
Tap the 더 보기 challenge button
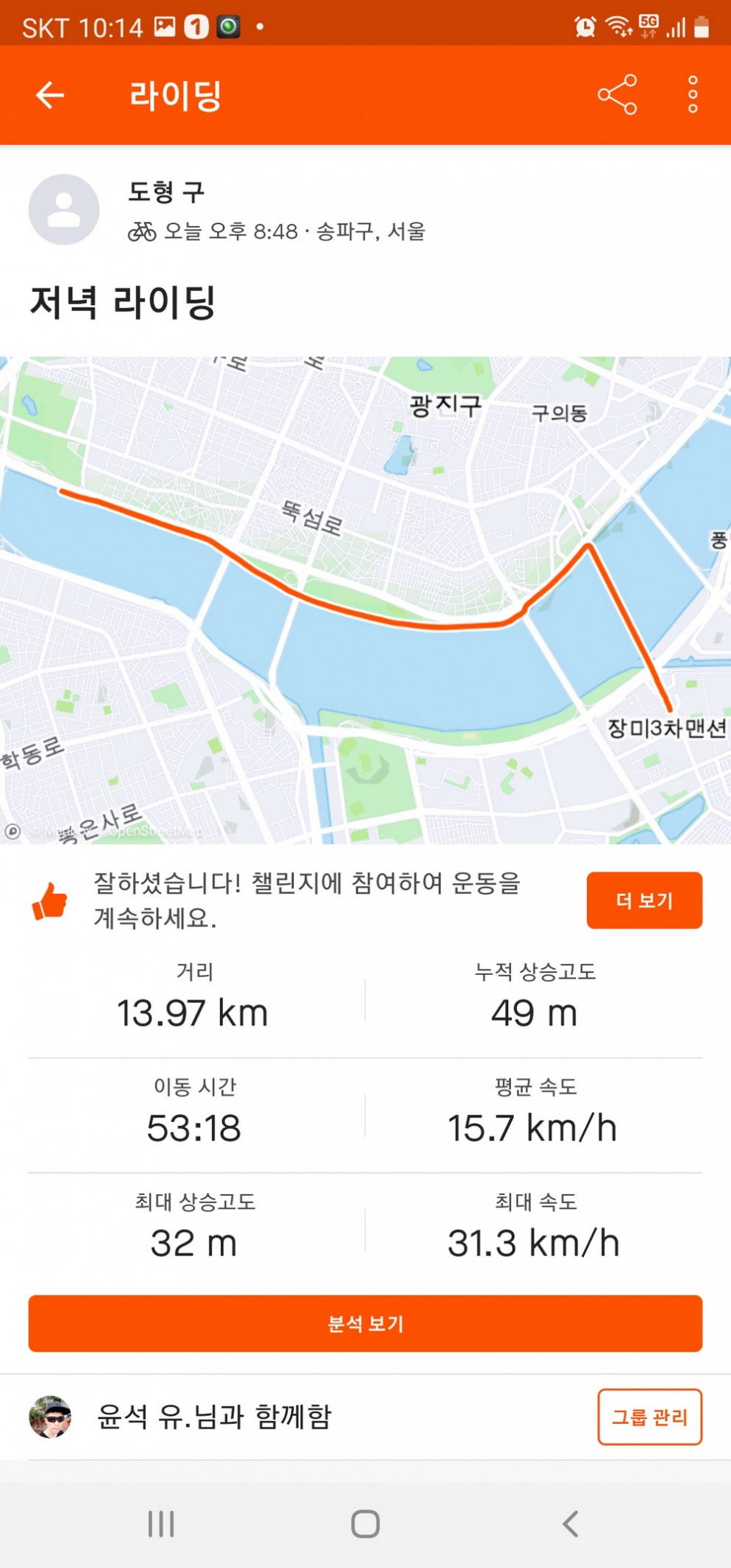(x=645, y=900)
